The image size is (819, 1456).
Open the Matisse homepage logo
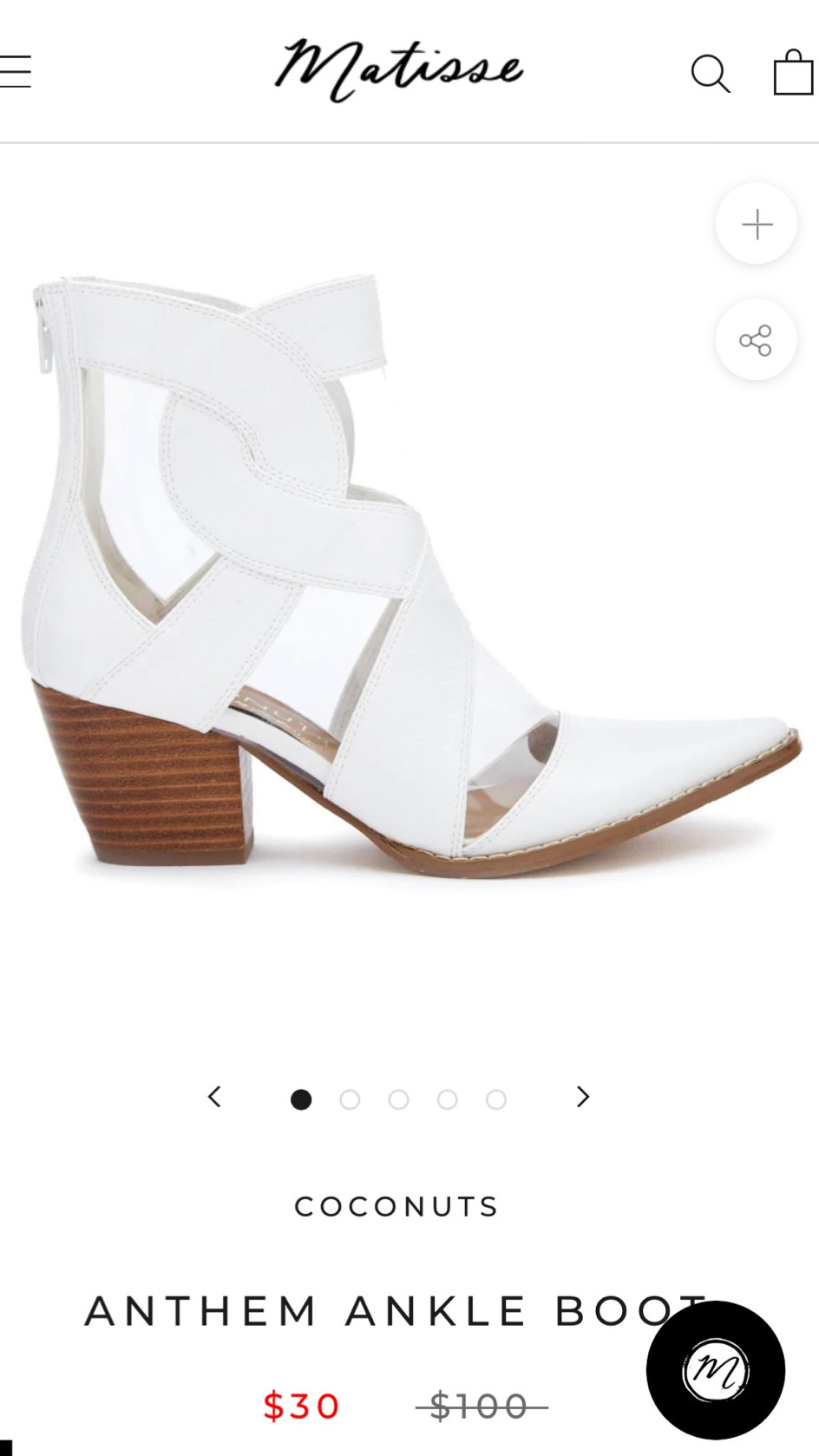click(x=399, y=69)
